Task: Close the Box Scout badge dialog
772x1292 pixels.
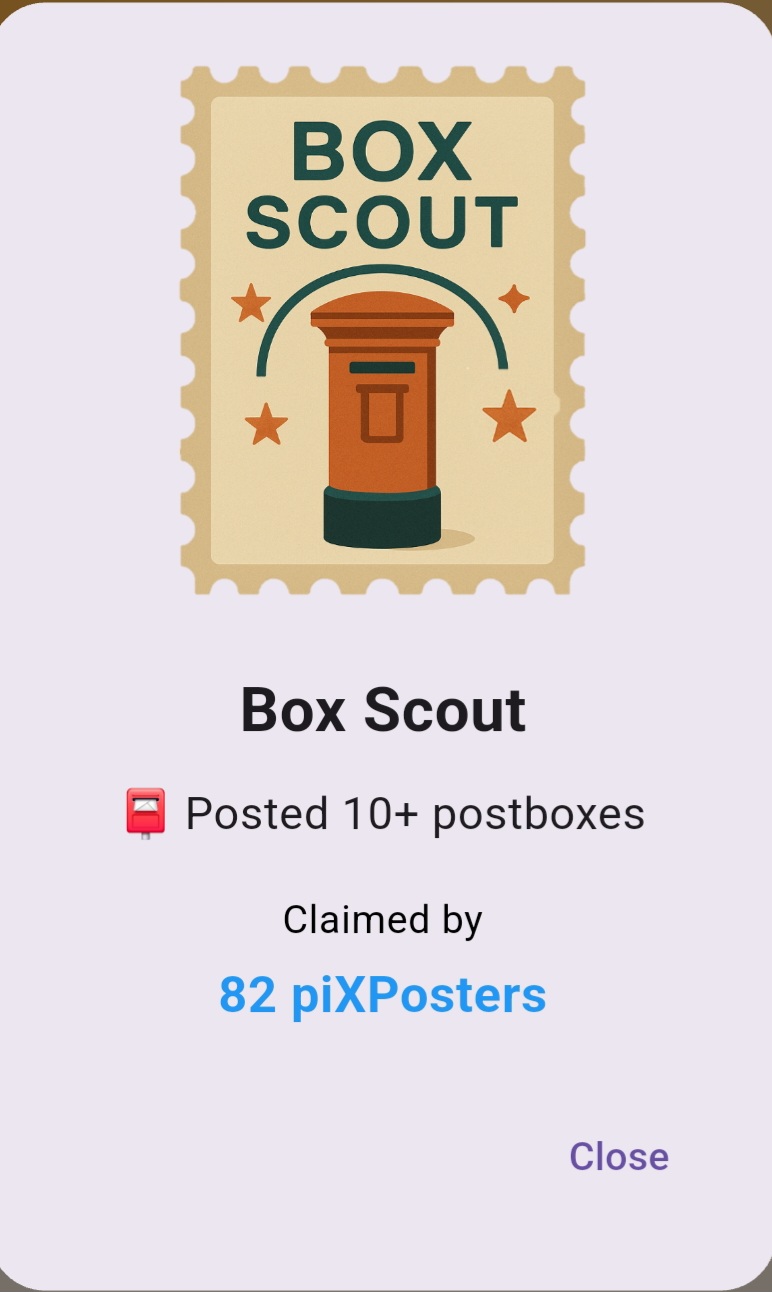Action: coord(618,1156)
